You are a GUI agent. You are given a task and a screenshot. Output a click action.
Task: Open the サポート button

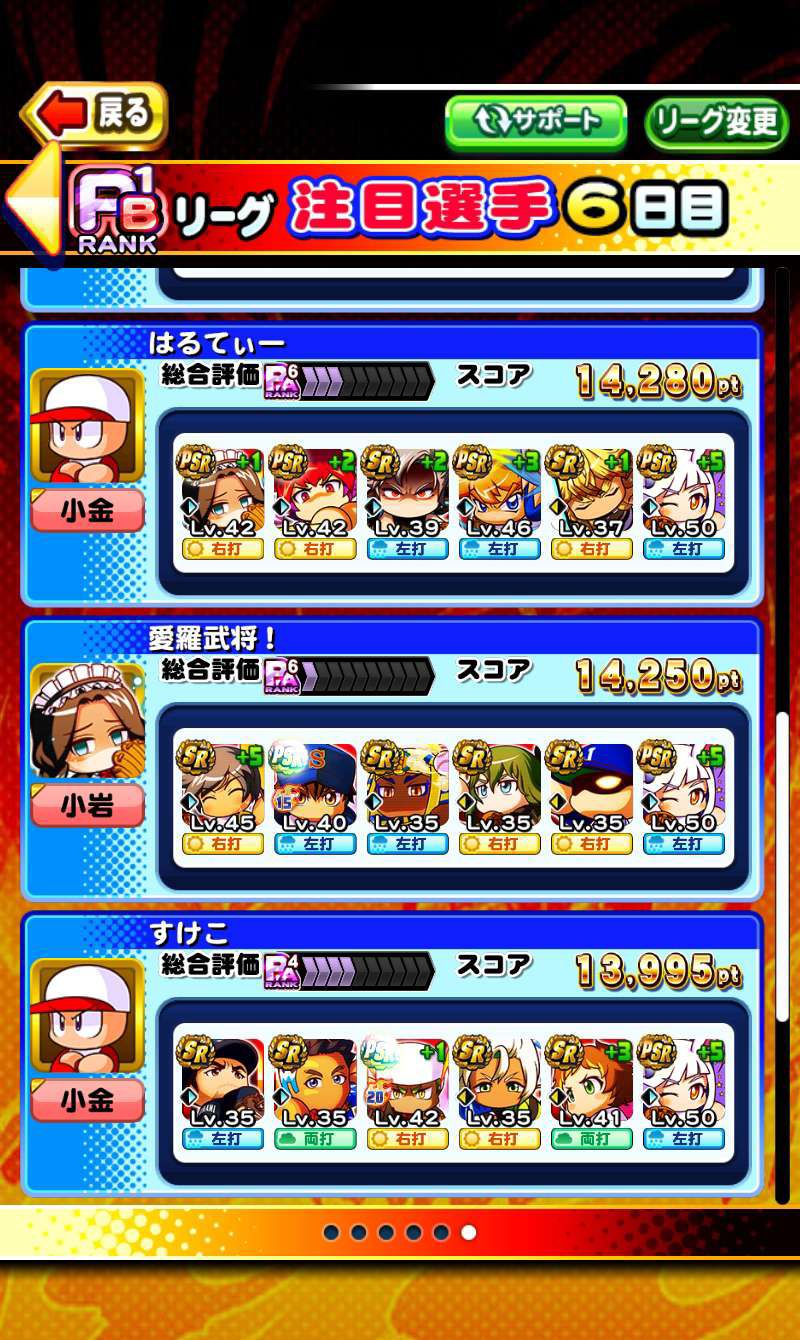536,122
